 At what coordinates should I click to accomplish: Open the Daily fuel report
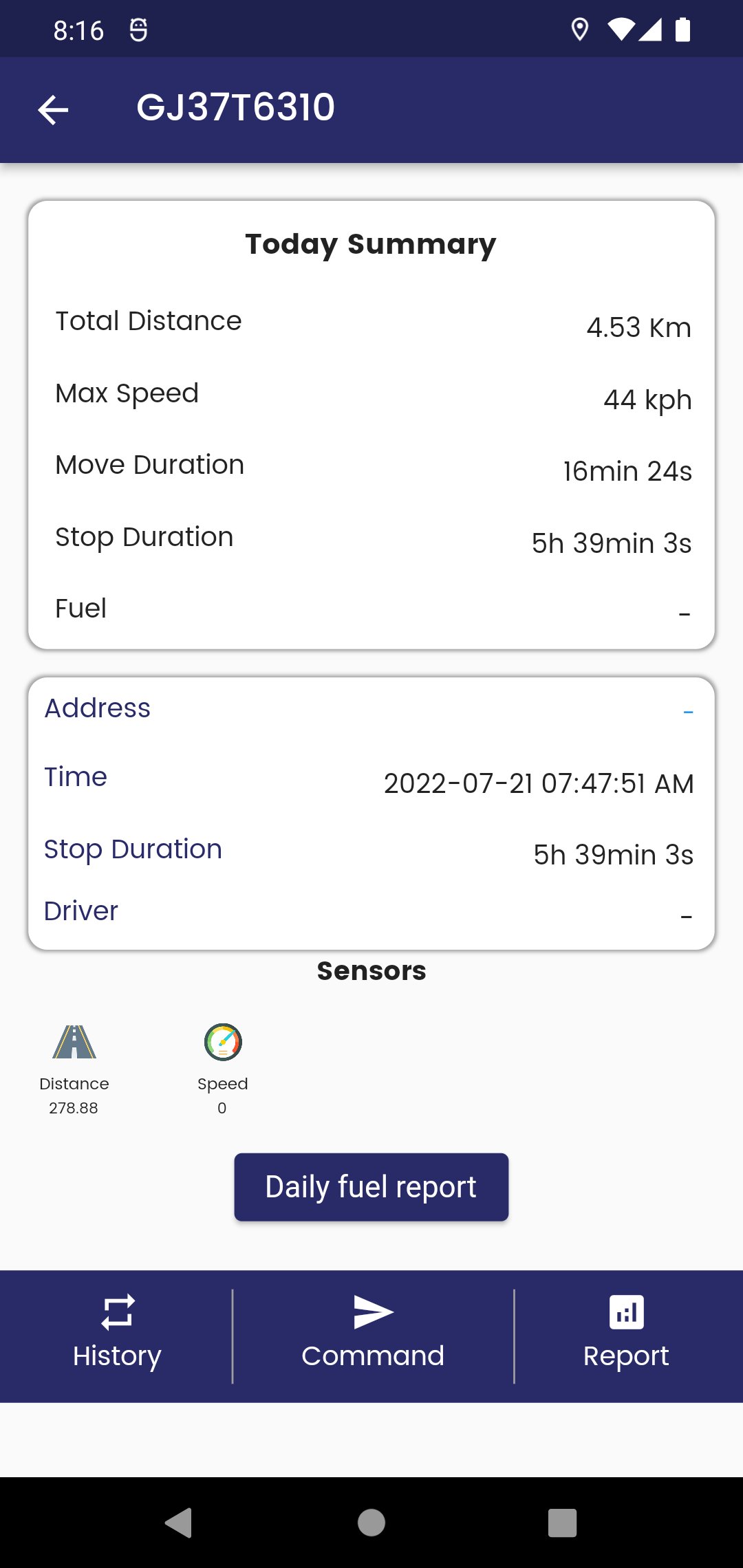[371, 1187]
